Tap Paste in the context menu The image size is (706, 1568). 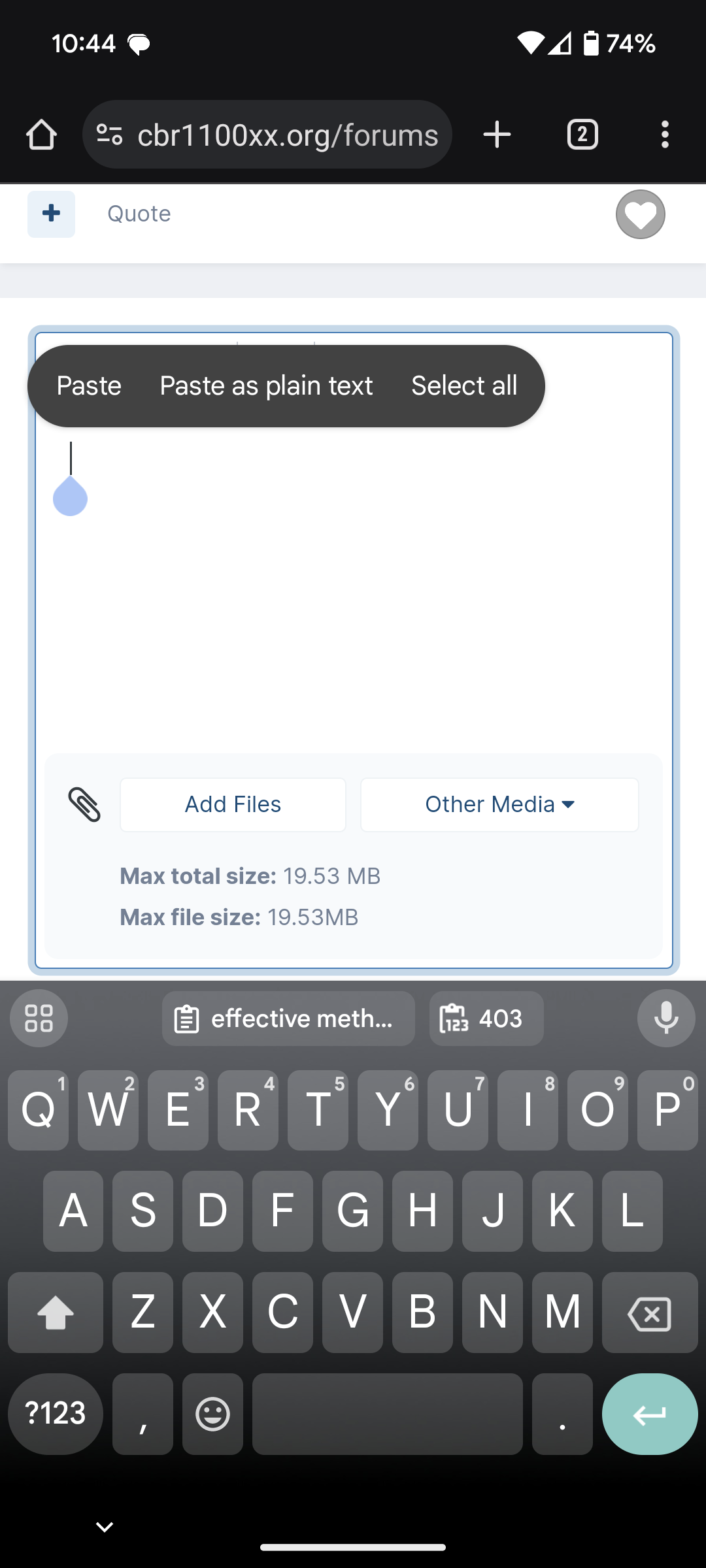click(89, 385)
